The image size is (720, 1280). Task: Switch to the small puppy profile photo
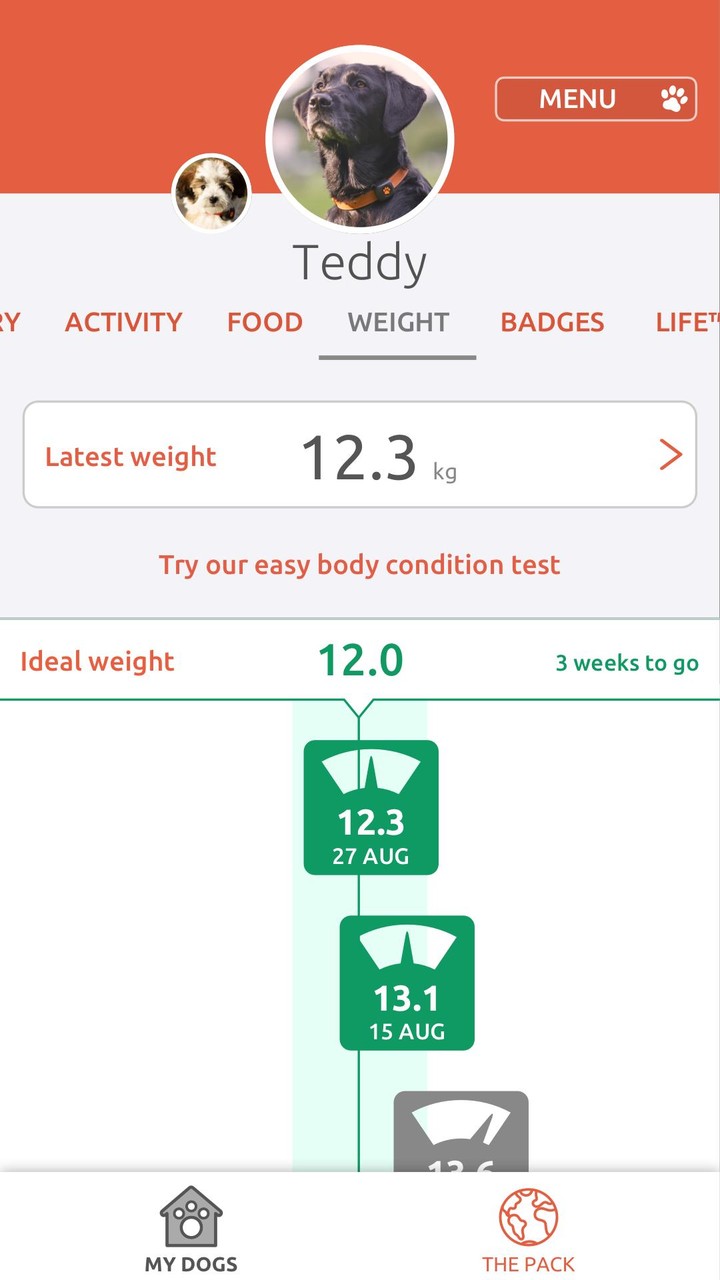pos(211,192)
